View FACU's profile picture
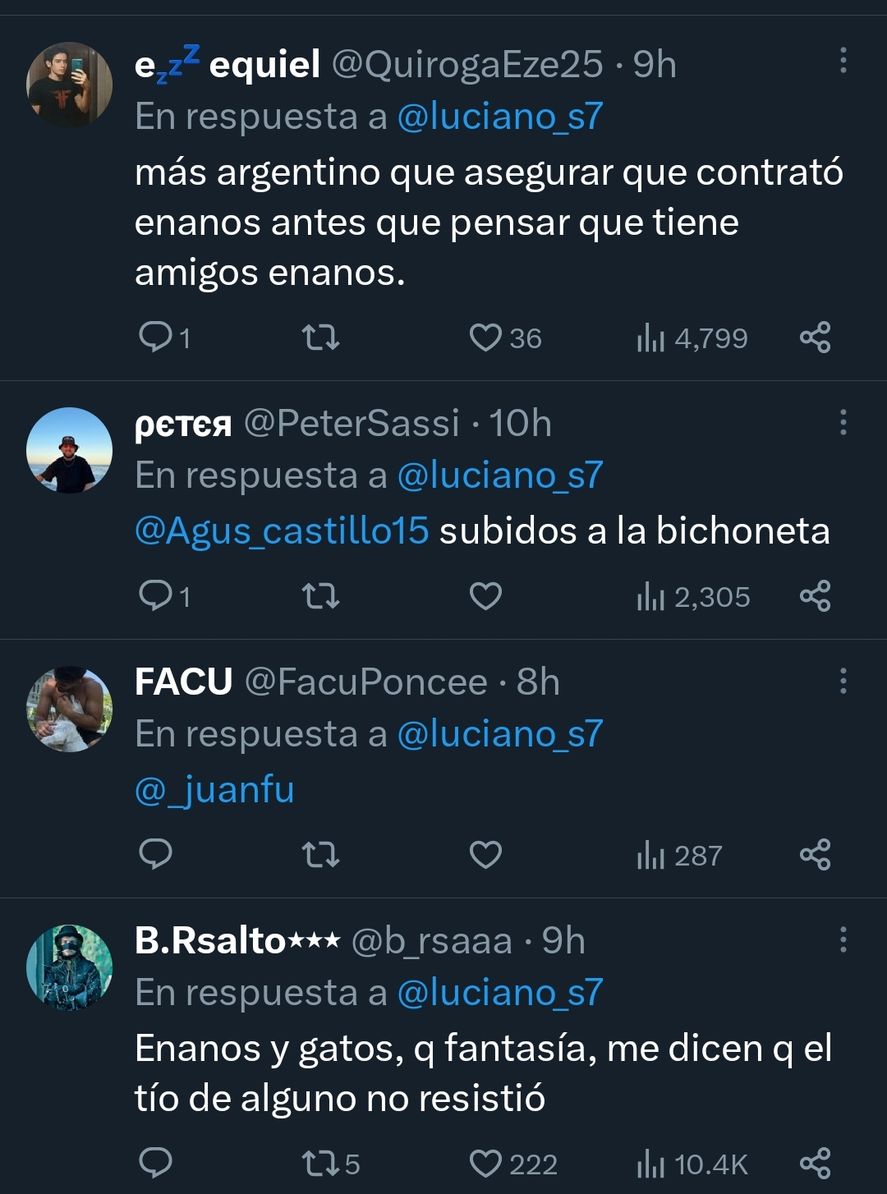This screenshot has height=1194, width=887. tap(69, 709)
